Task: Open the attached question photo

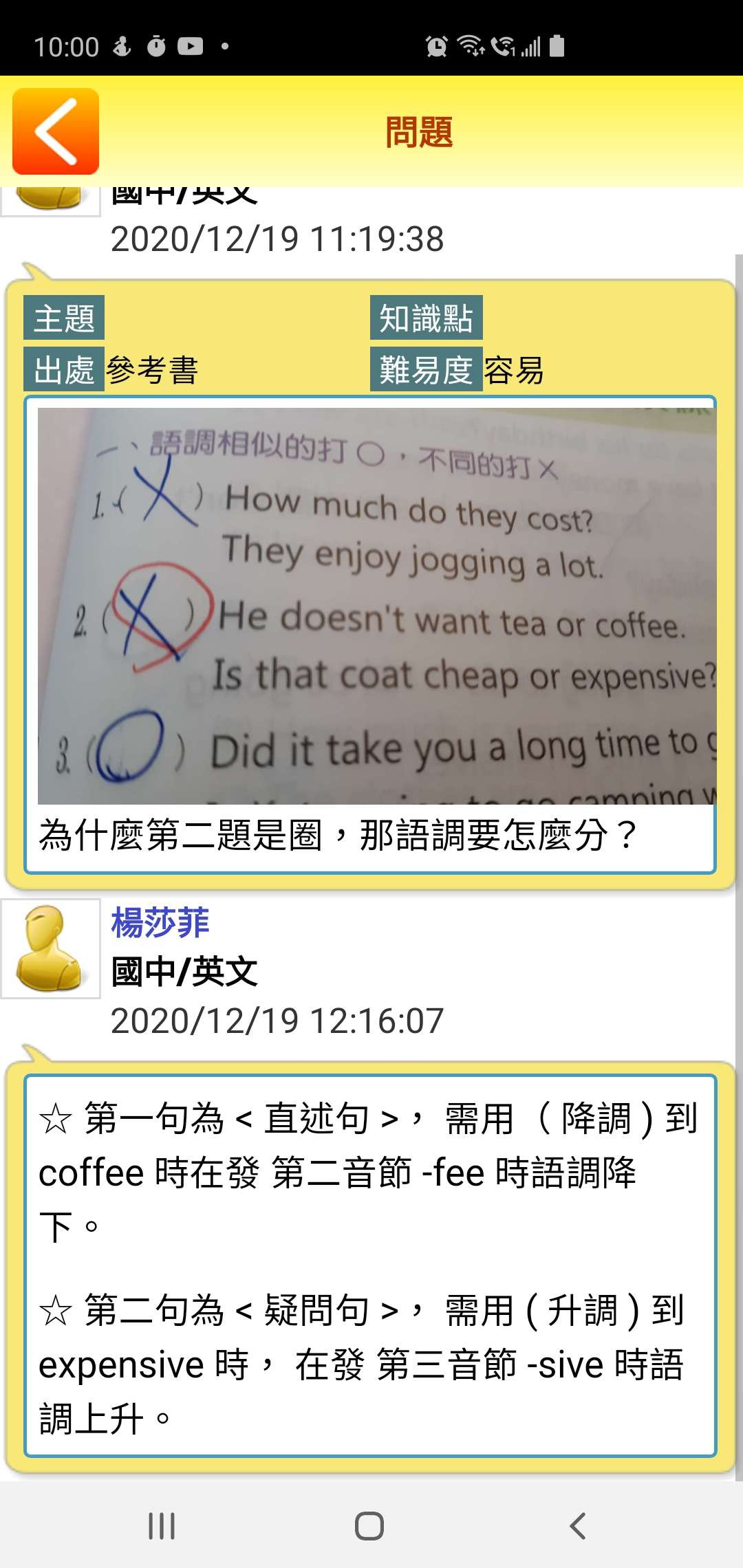Action: click(376, 605)
